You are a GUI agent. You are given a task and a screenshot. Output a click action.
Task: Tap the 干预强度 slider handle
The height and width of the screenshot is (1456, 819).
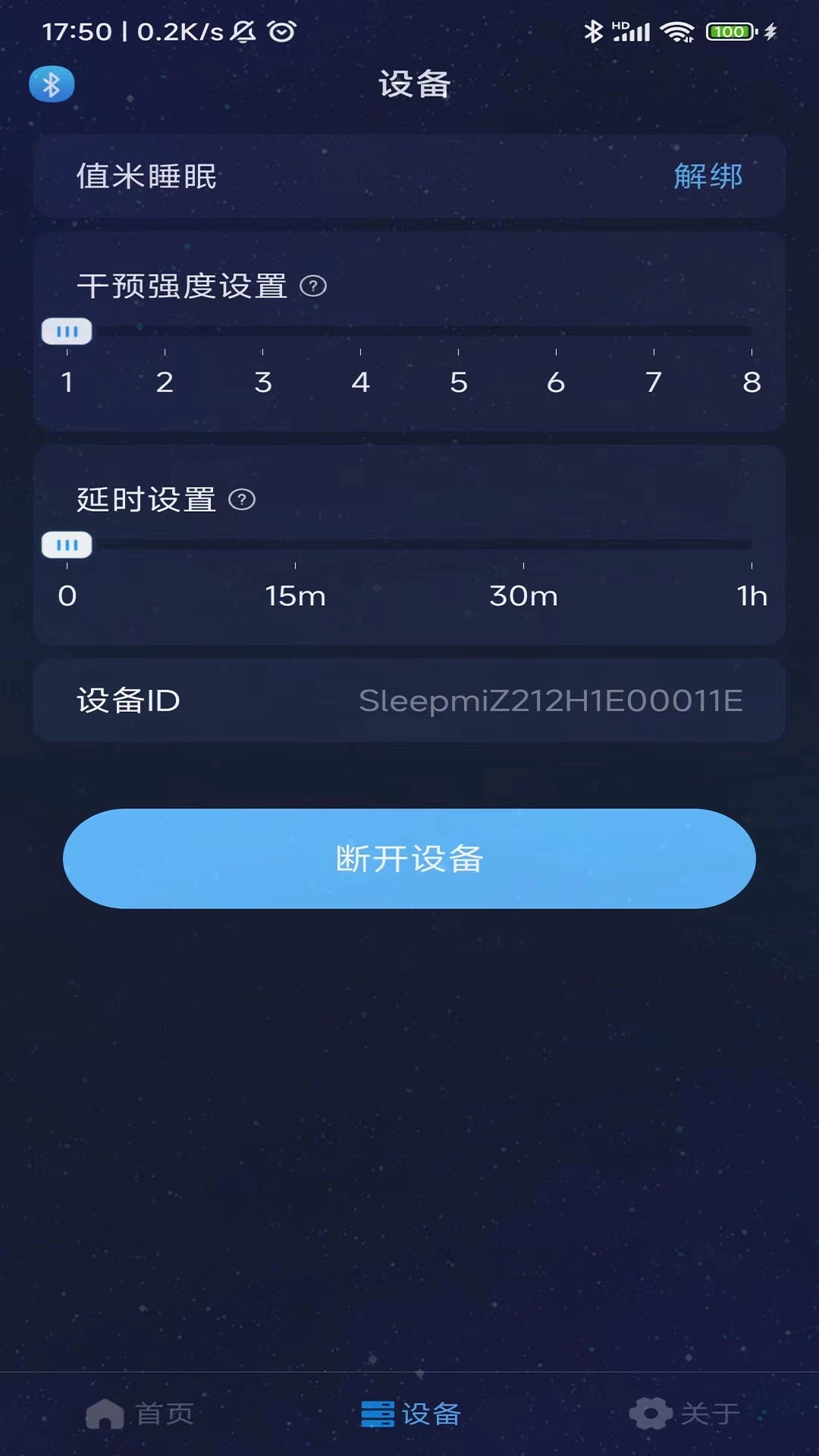coord(67,331)
